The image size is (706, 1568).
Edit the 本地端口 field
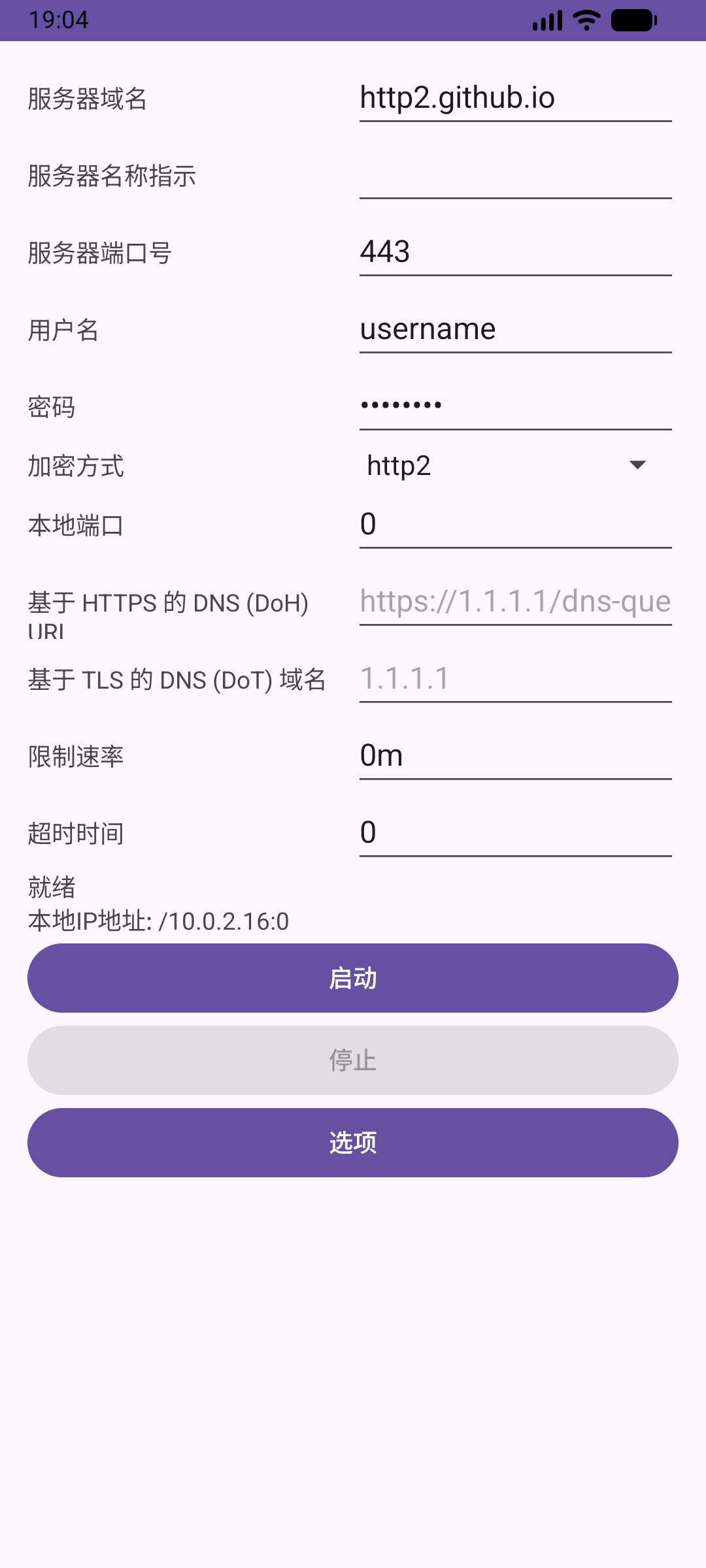coord(515,525)
